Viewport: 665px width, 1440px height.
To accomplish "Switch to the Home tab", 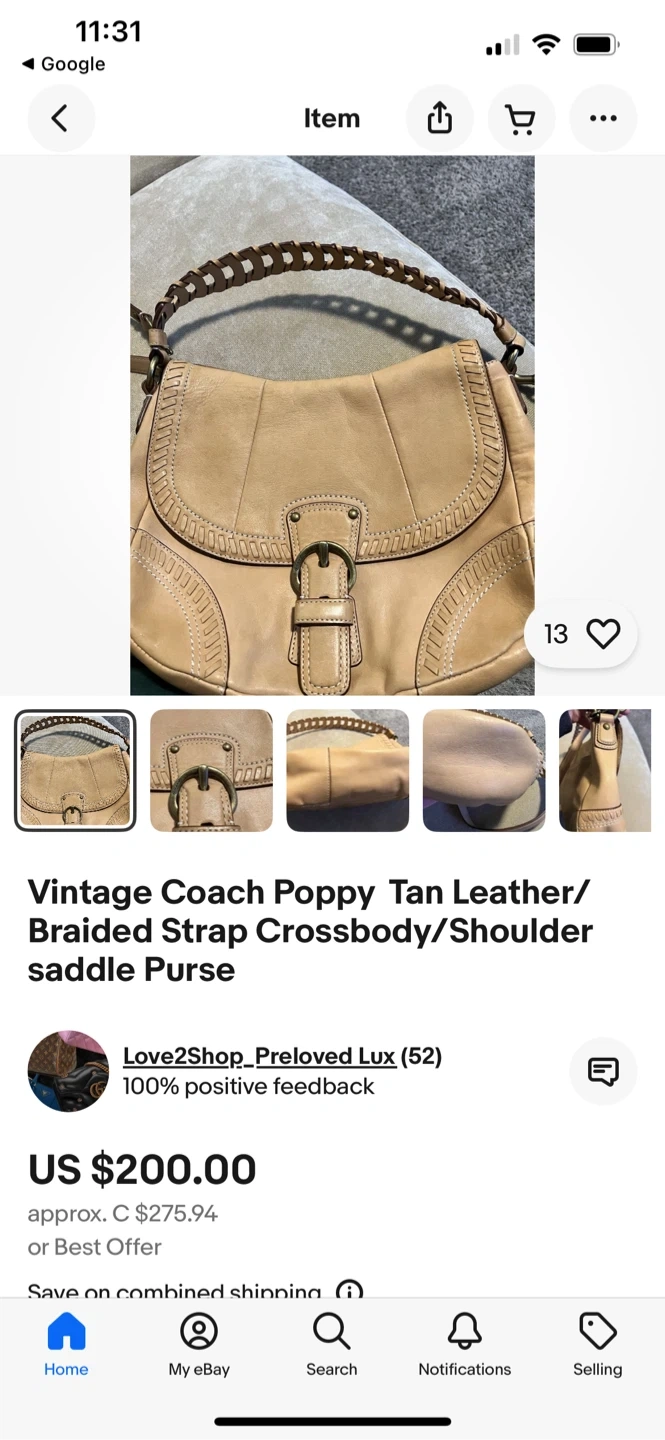I will point(66,1346).
